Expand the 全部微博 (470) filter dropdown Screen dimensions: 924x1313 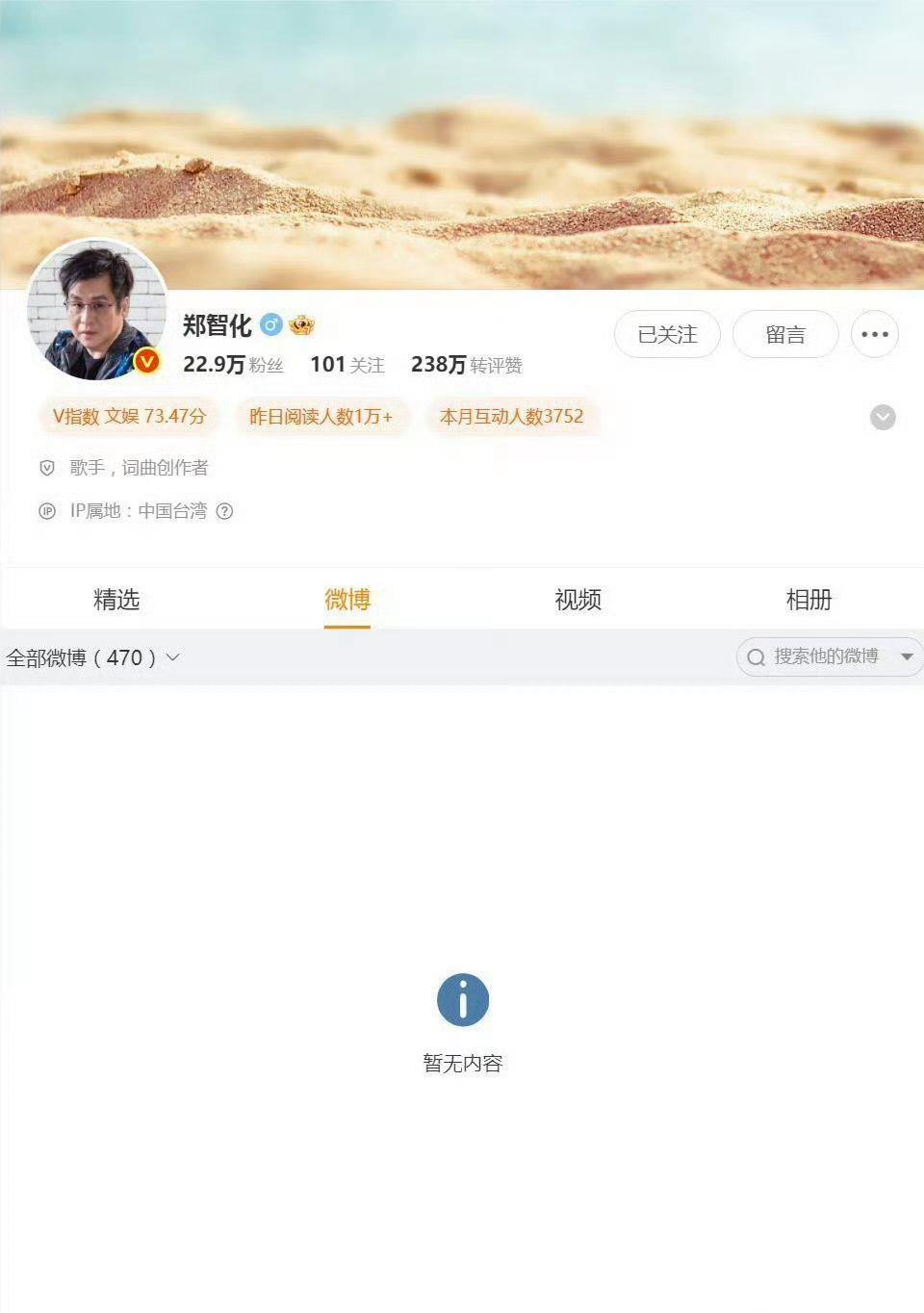click(92, 657)
